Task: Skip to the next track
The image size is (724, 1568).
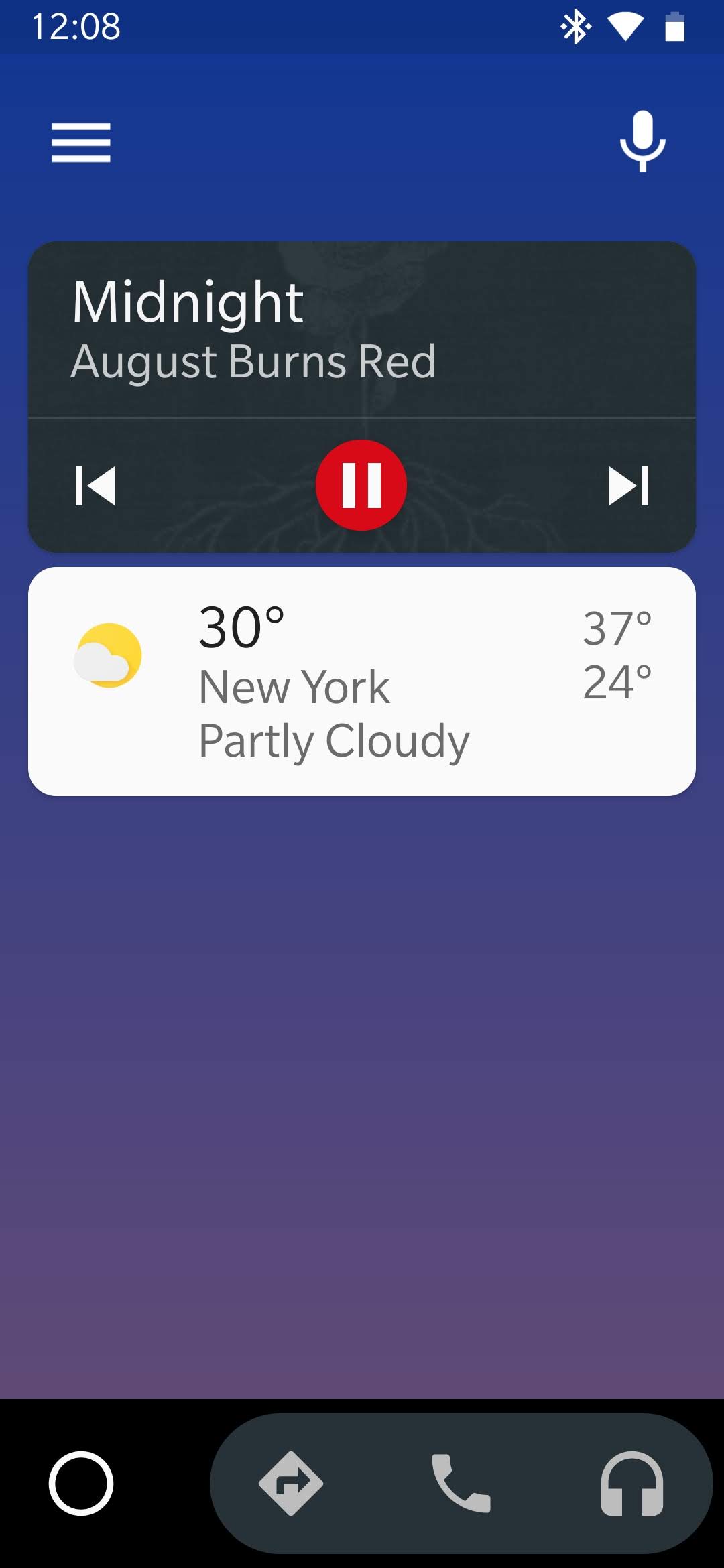Action: coord(628,486)
